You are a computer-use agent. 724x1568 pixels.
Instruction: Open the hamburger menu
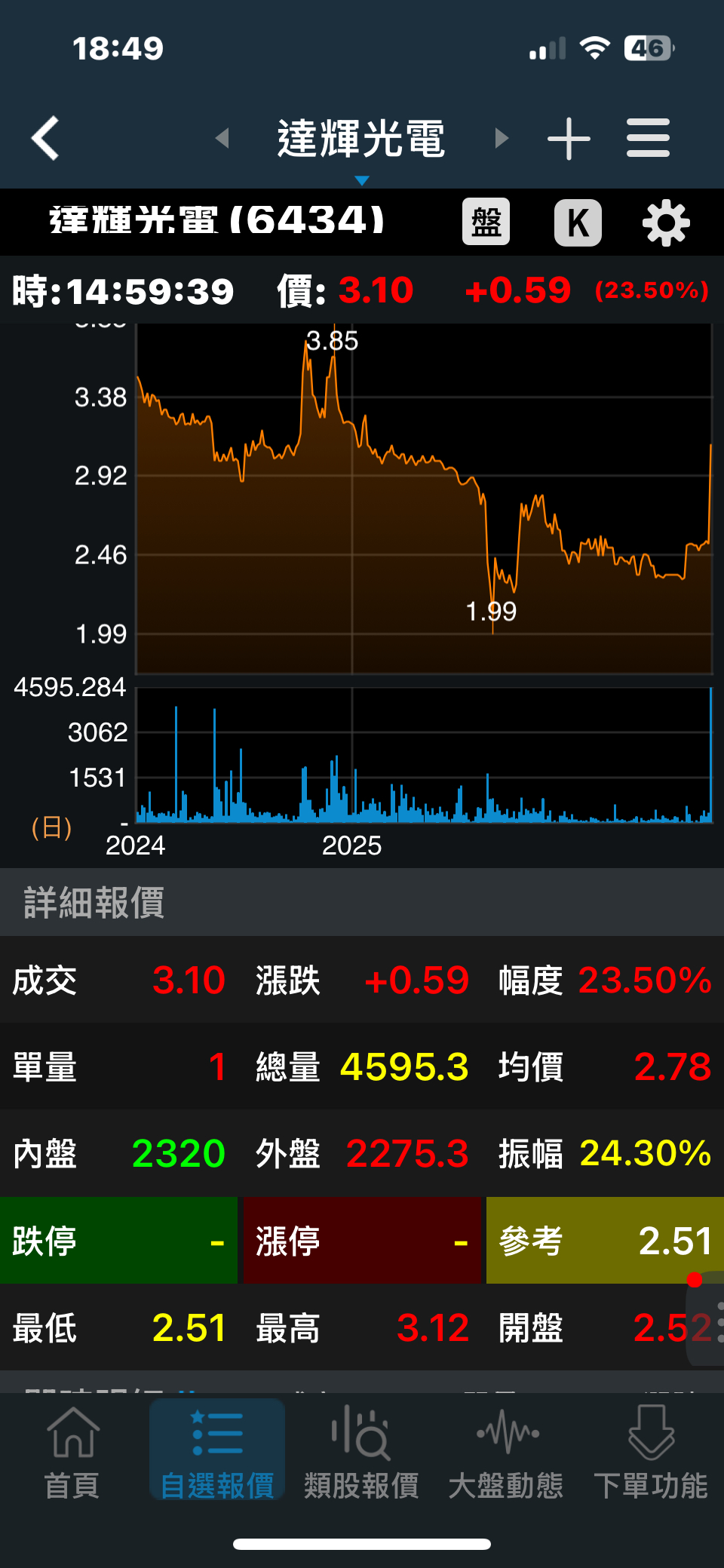click(x=648, y=138)
